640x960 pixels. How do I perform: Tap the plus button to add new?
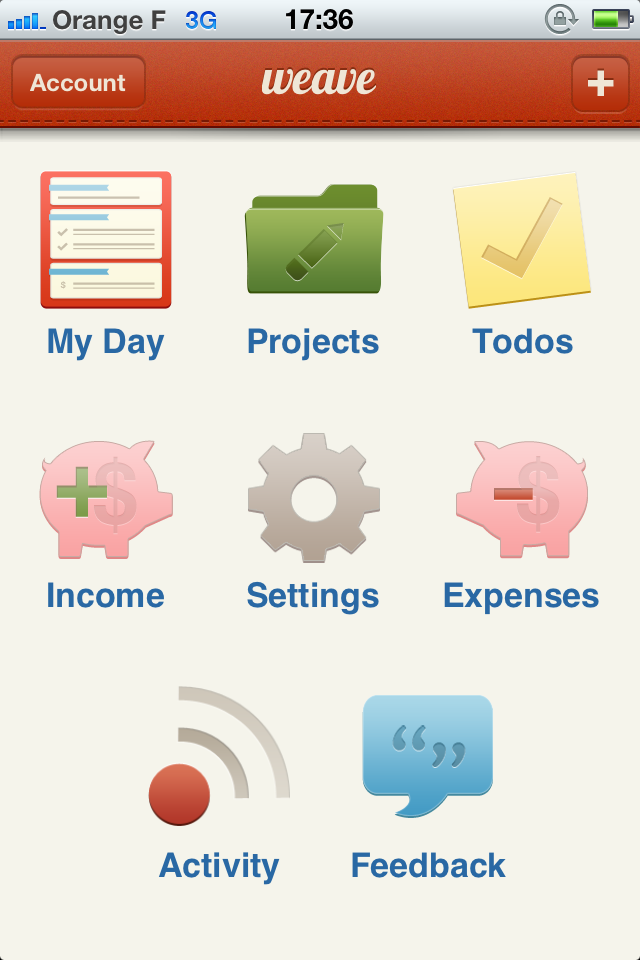pos(600,83)
